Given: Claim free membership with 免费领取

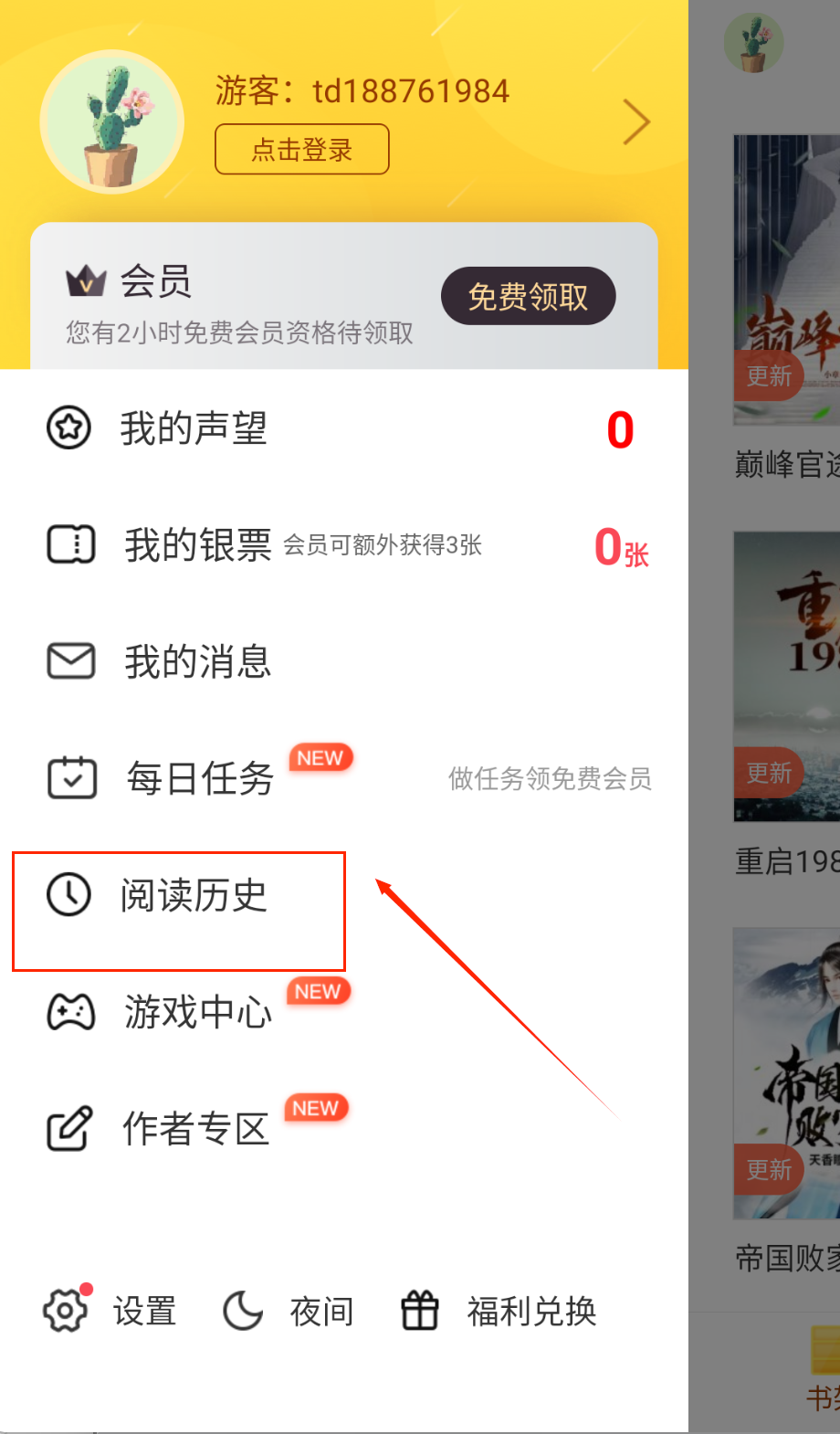Looking at the screenshot, I should (x=528, y=296).
